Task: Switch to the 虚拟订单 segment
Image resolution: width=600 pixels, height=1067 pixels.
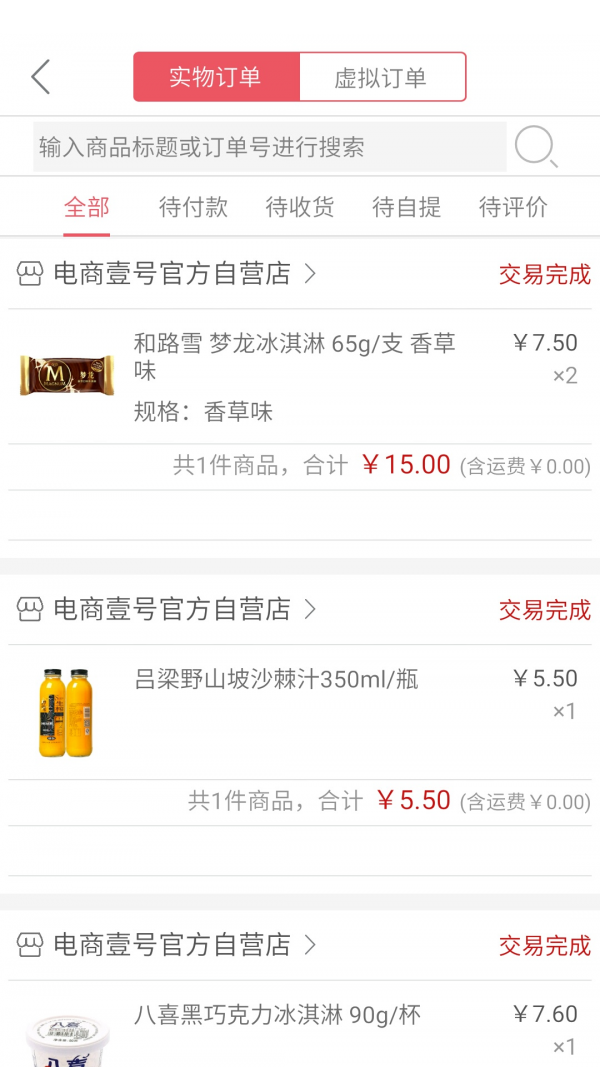Action: click(382, 77)
